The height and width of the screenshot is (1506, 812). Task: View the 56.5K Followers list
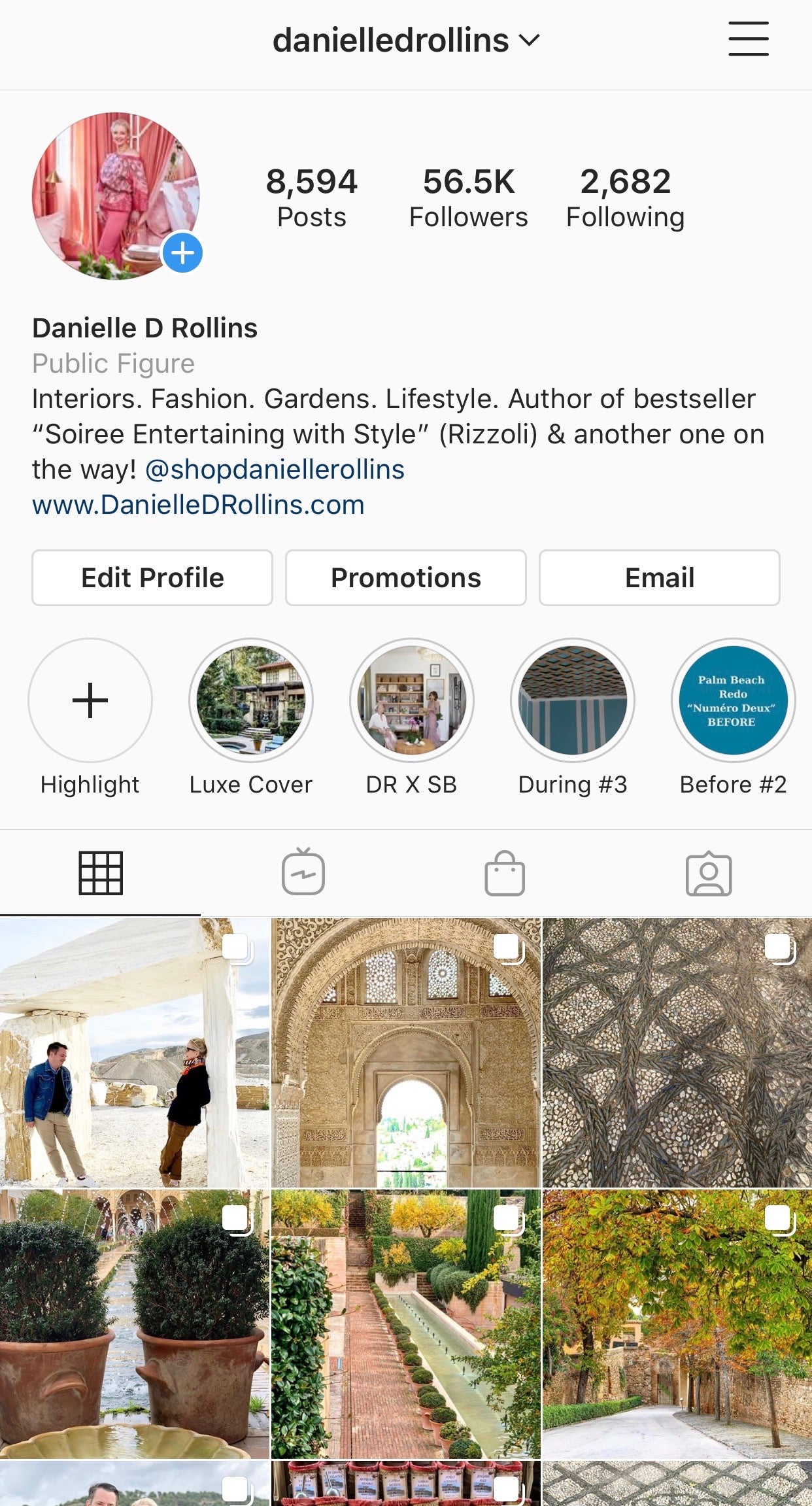(x=468, y=197)
